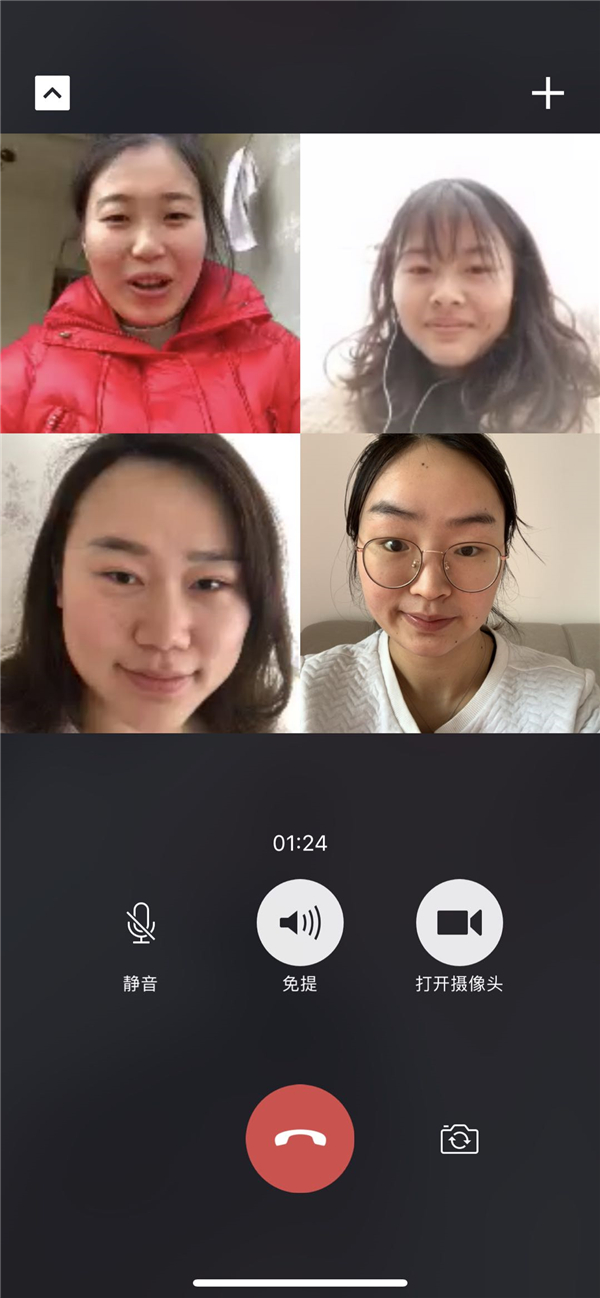Minimize the video call window
This screenshot has width=600, height=1298.
(x=52, y=94)
